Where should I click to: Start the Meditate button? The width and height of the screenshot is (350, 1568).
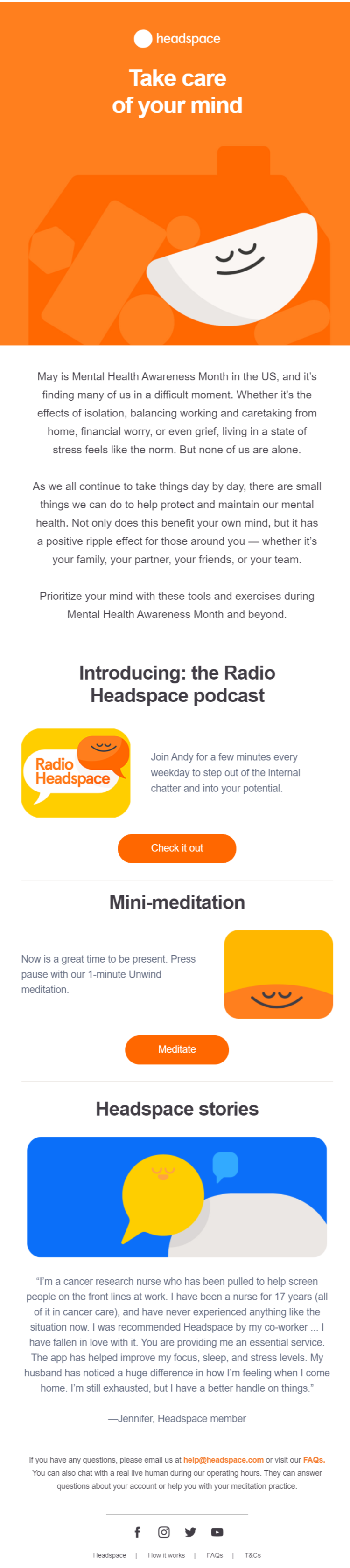click(176, 1049)
